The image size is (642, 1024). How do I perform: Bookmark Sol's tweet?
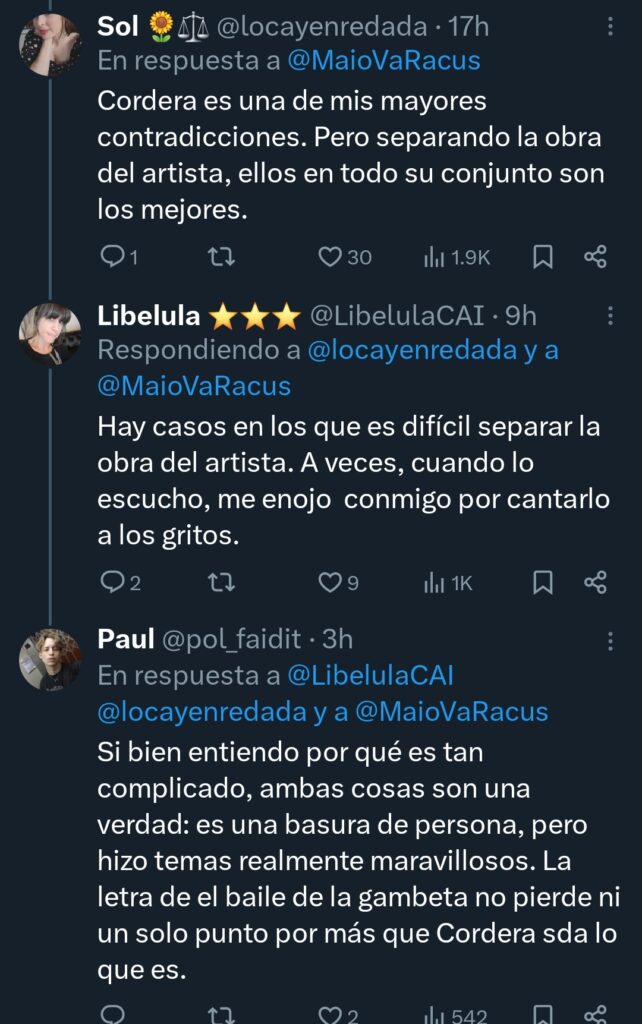pos(542,257)
